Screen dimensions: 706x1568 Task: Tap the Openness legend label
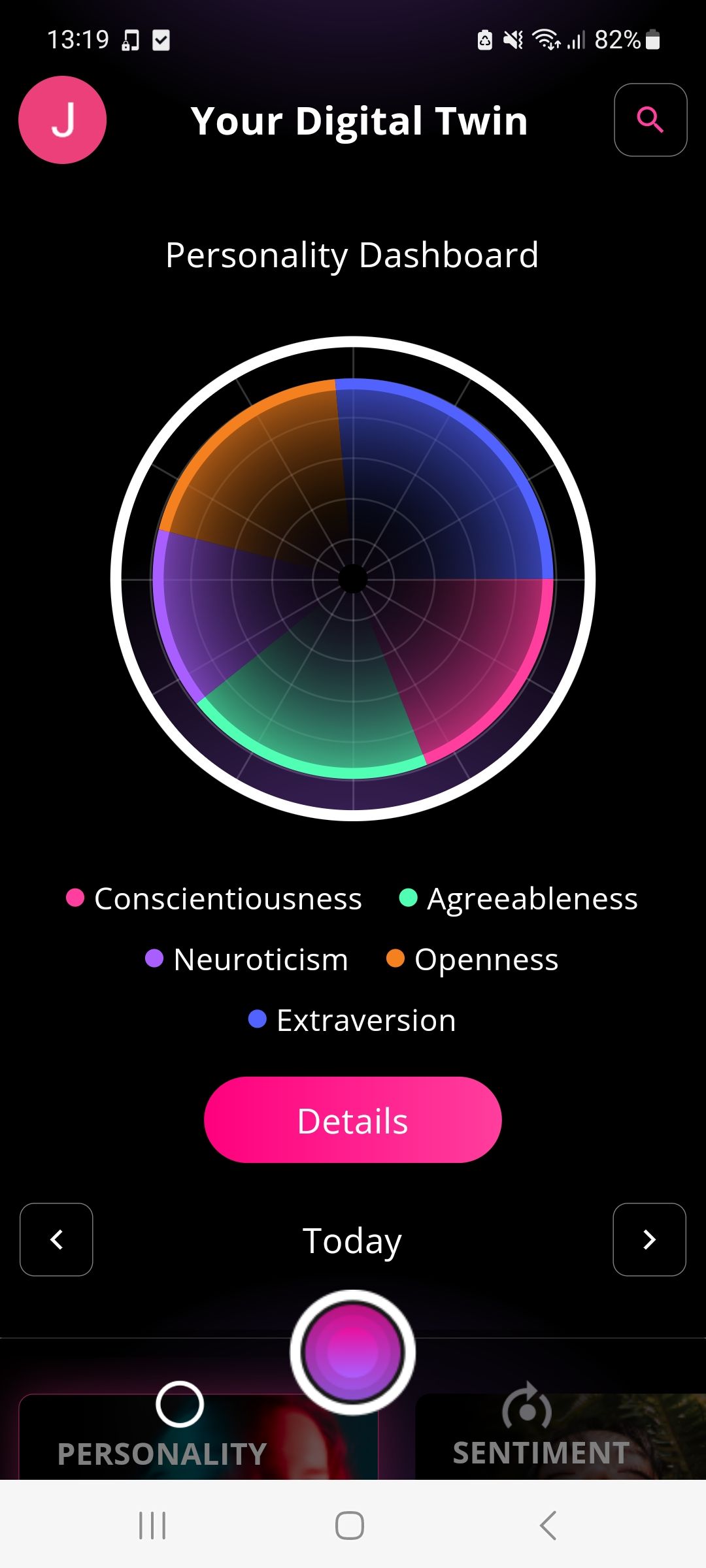(486, 958)
